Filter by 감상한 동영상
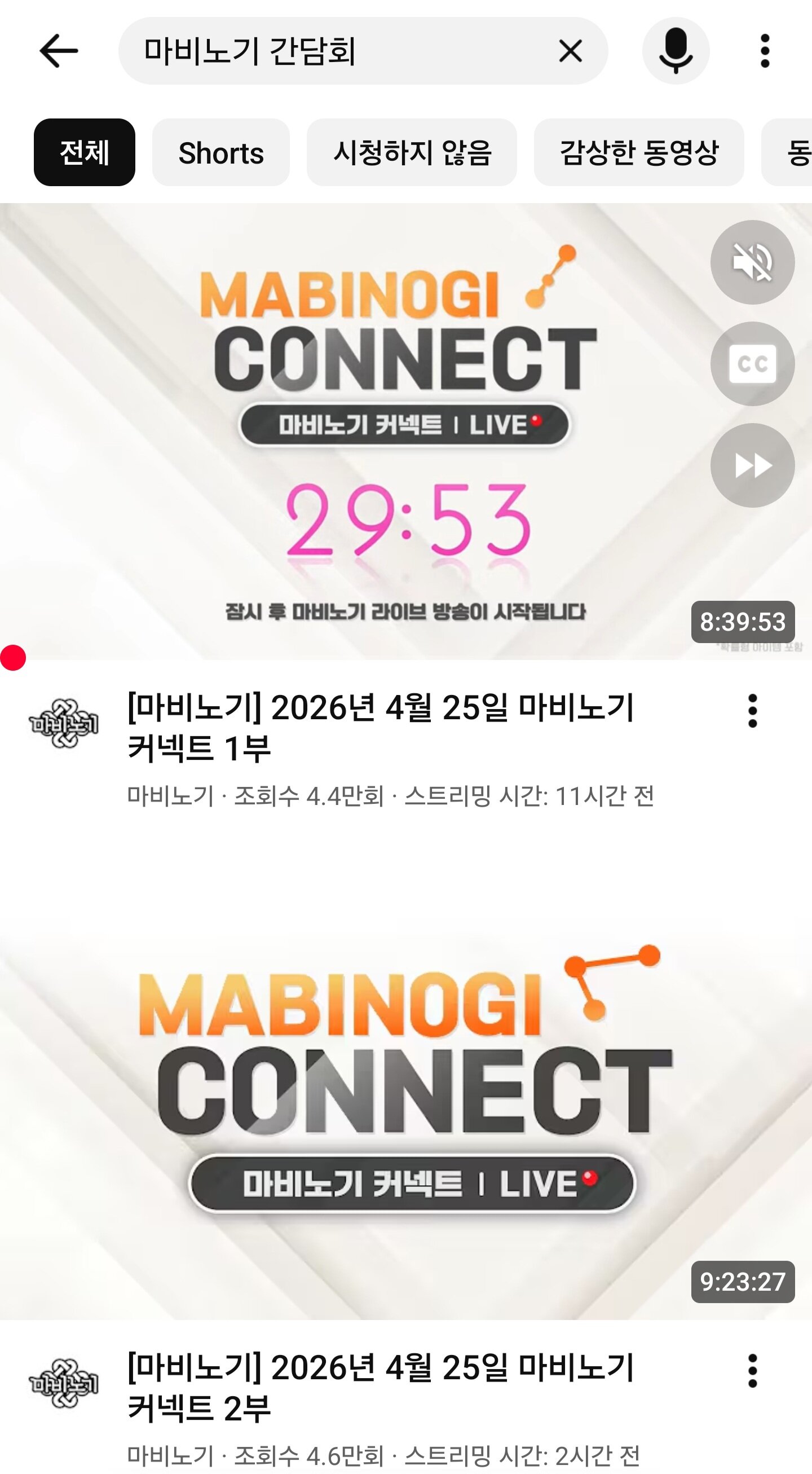 (639, 152)
